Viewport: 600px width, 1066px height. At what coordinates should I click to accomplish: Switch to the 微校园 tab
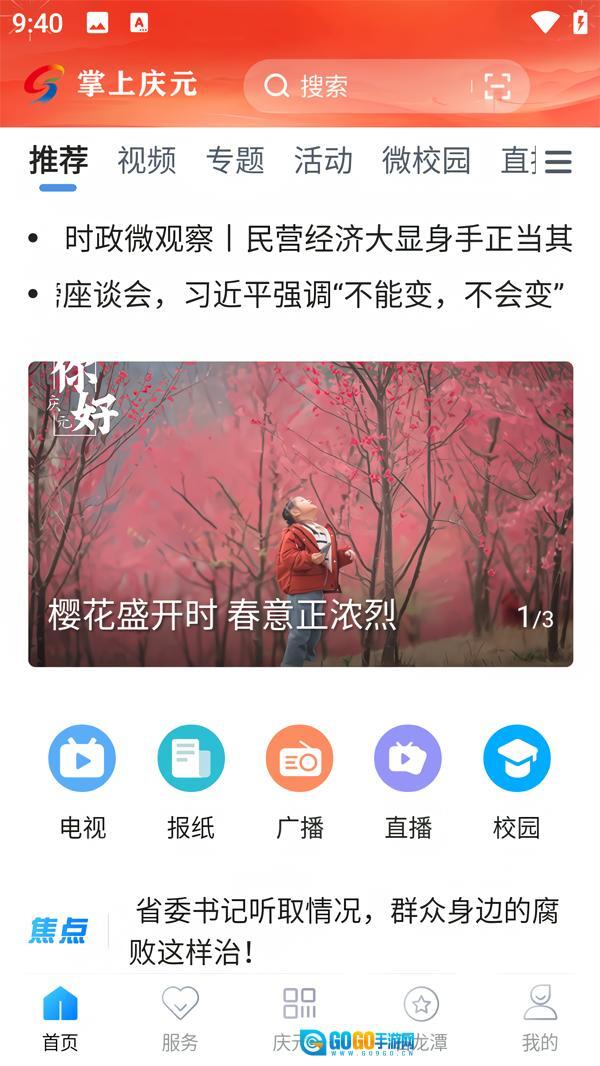tap(426, 160)
